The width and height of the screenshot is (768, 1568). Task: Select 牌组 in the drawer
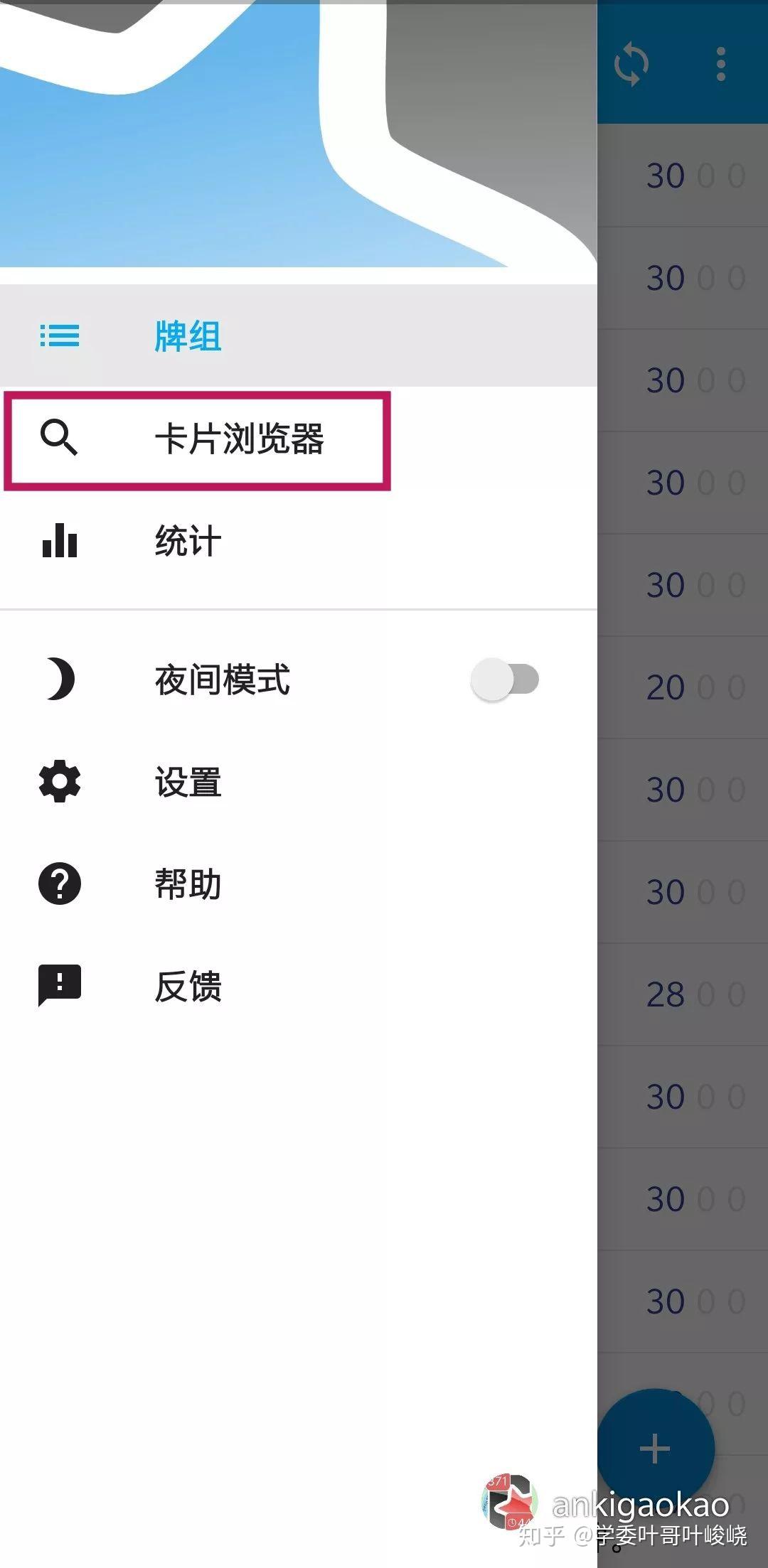188,335
